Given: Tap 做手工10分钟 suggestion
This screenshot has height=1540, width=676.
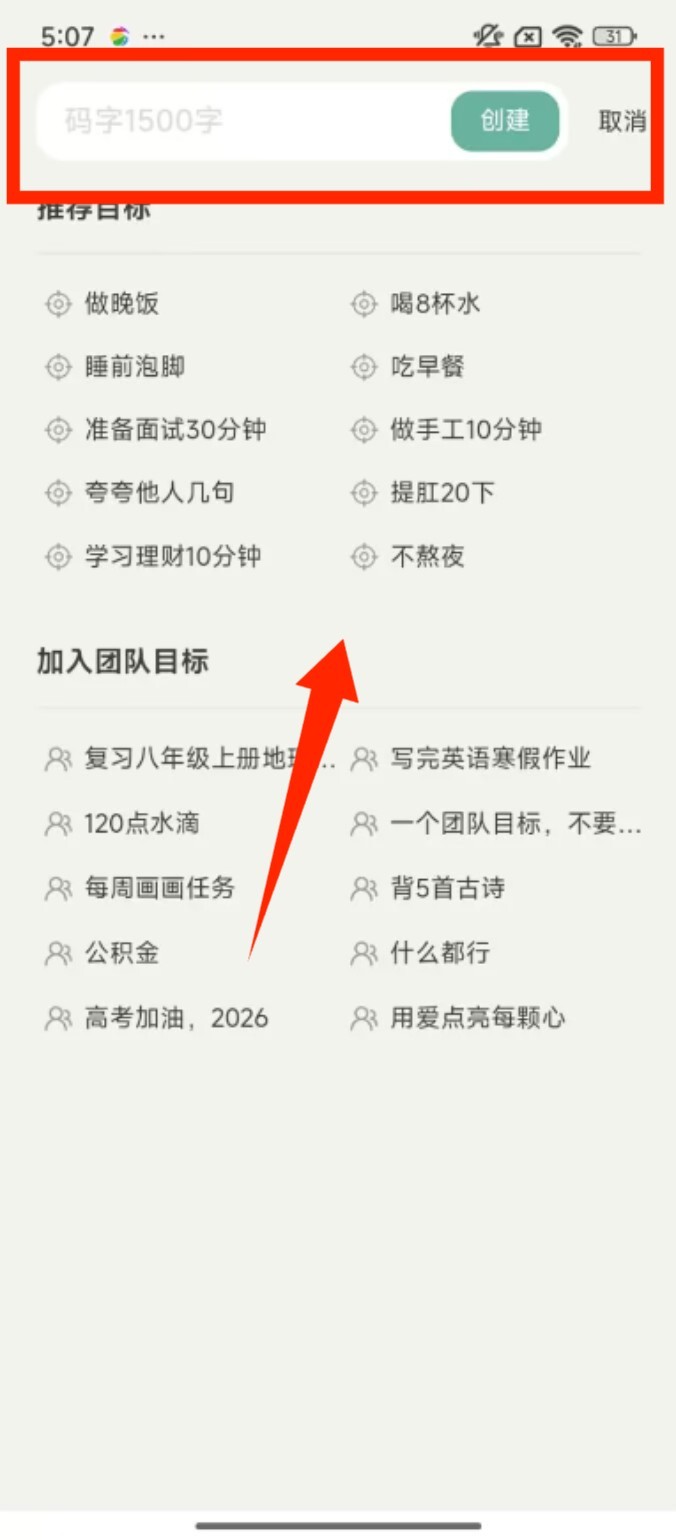Looking at the screenshot, I should [465, 430].
